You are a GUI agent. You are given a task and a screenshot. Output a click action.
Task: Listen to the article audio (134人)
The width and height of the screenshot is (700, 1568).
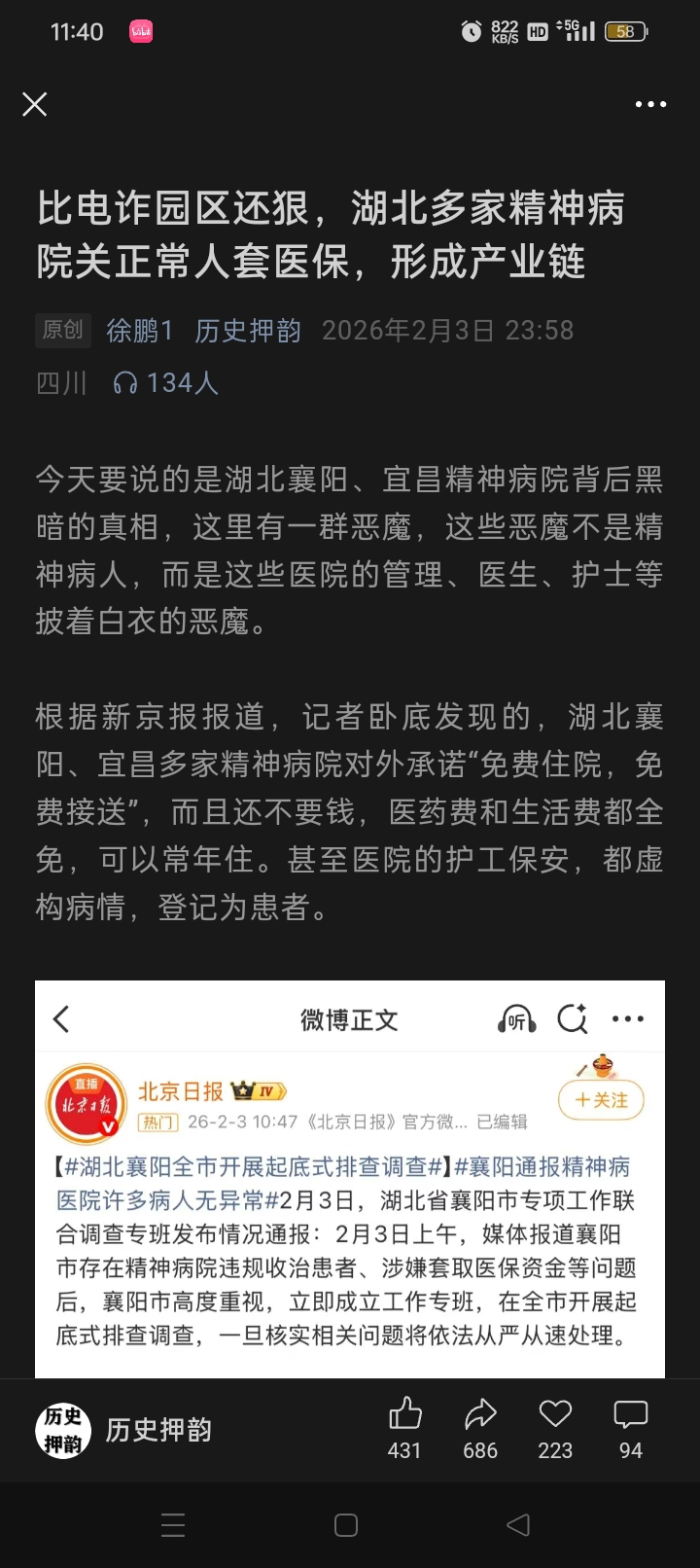(x=165, y=383)
